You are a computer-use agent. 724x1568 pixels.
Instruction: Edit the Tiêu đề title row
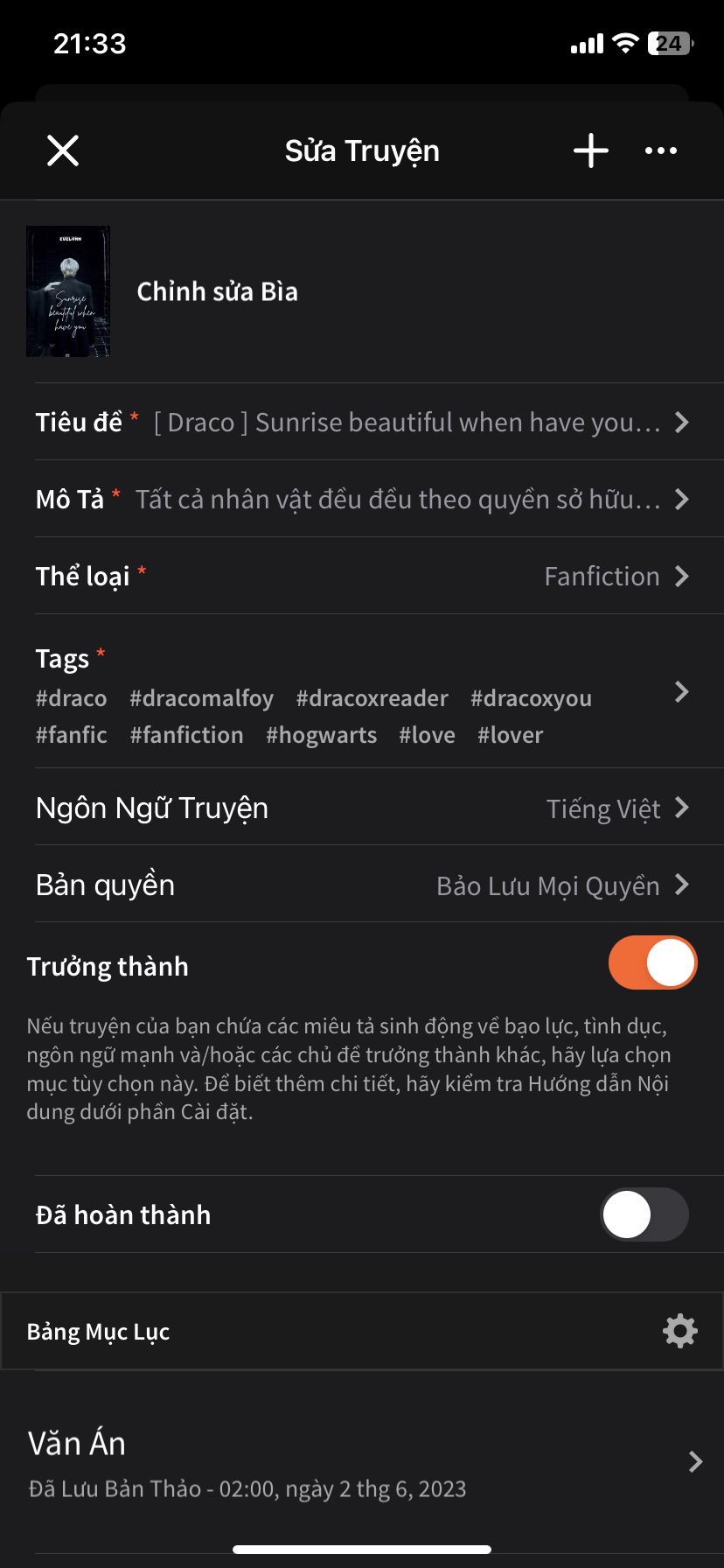tap(362, 423)
